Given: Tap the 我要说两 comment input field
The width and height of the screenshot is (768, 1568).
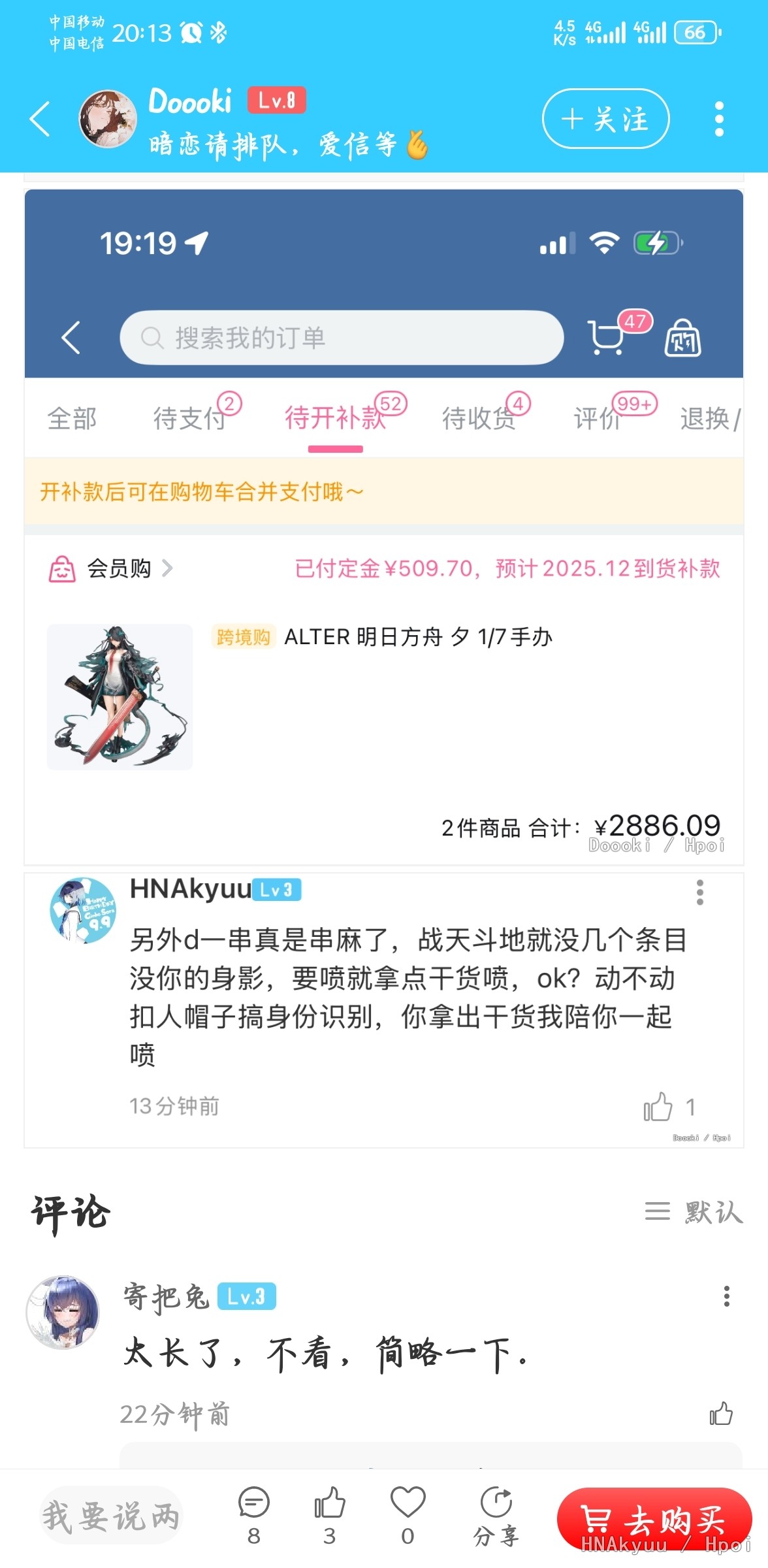Looking at the screenshot, I should point(111,1516).
